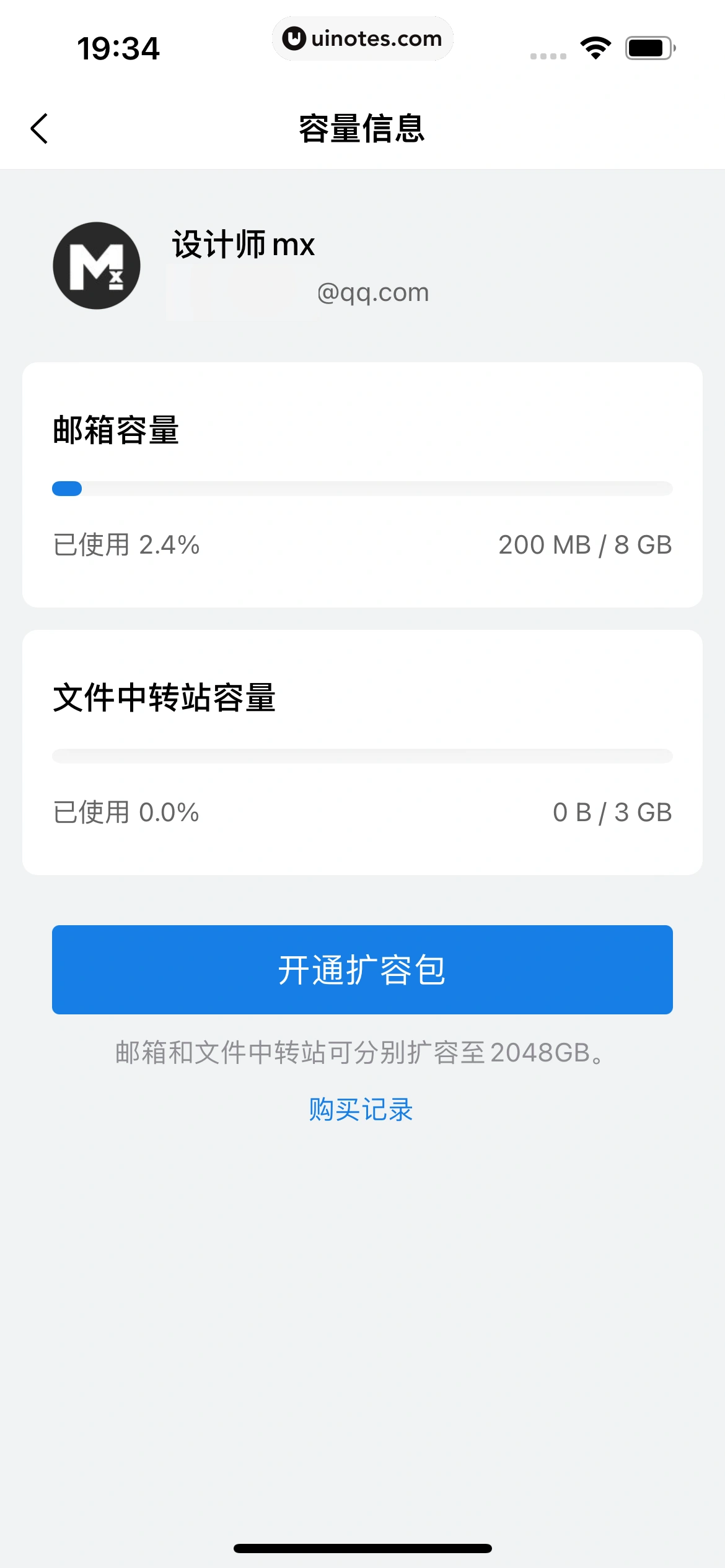
Task: Tap the battery indicator in status bar
Action: [x=648, y=49]
